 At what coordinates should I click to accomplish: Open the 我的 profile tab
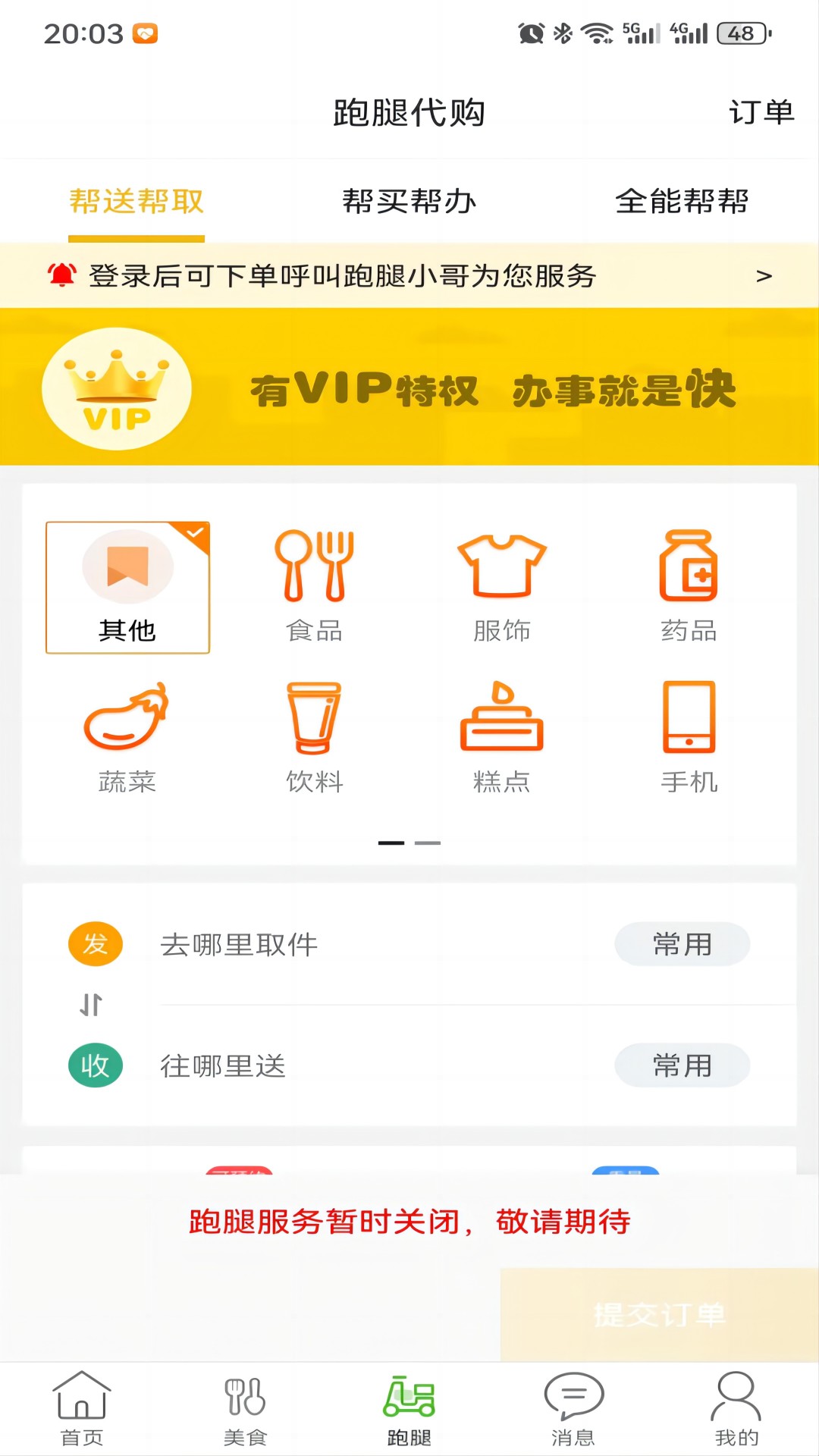point(736,1408)
